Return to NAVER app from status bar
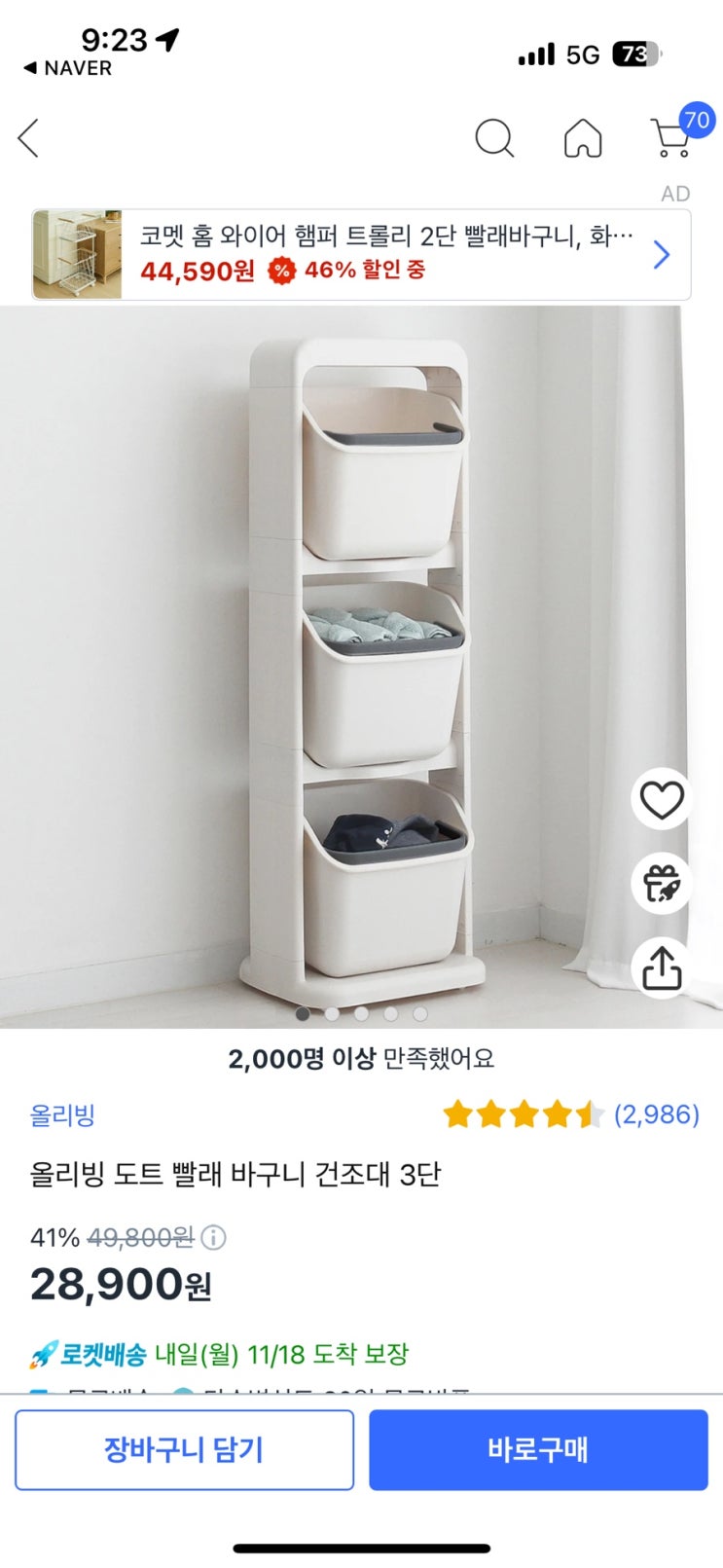The width and height of the screenshot is (723, 1568). 68,68
